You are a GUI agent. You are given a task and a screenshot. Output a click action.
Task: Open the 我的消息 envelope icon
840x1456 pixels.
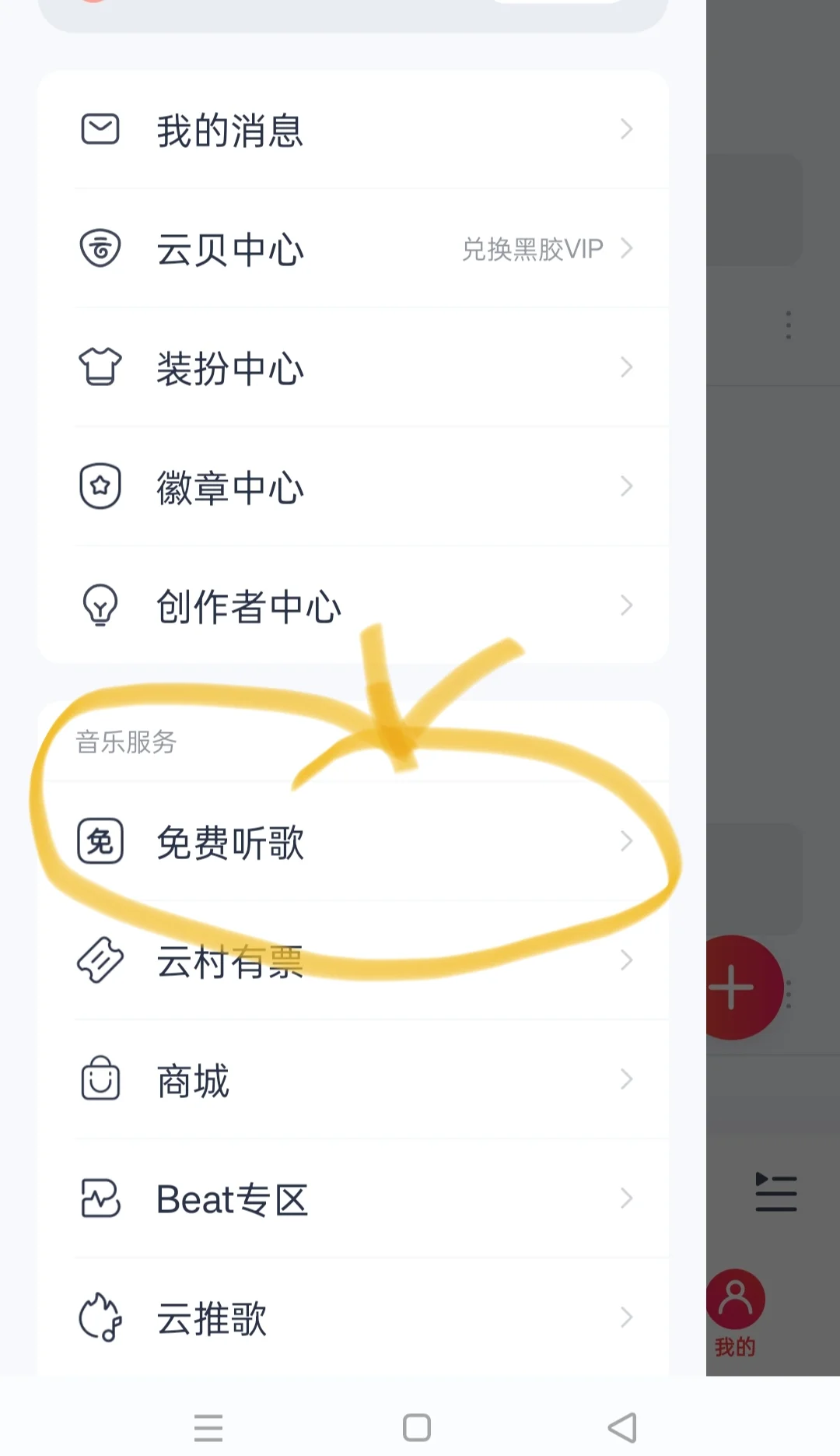[100, 129]
